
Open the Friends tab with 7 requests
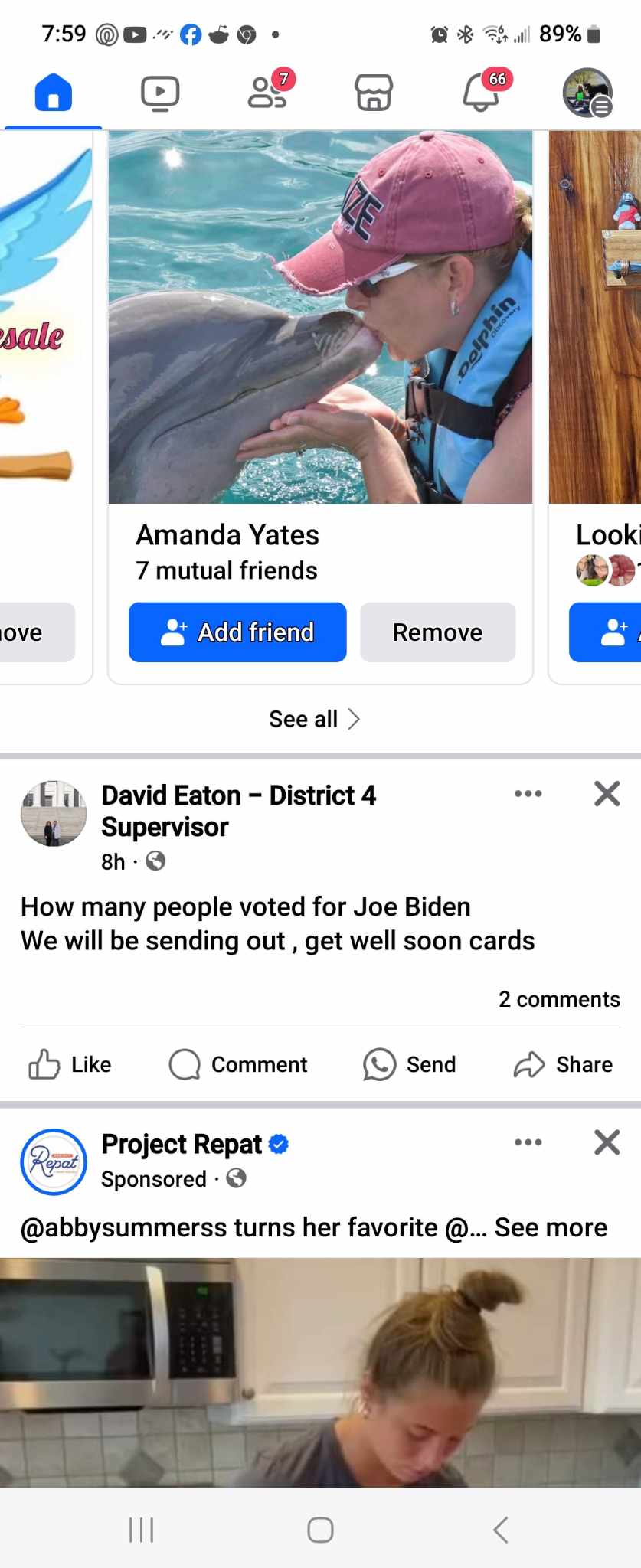pos(267,93)
